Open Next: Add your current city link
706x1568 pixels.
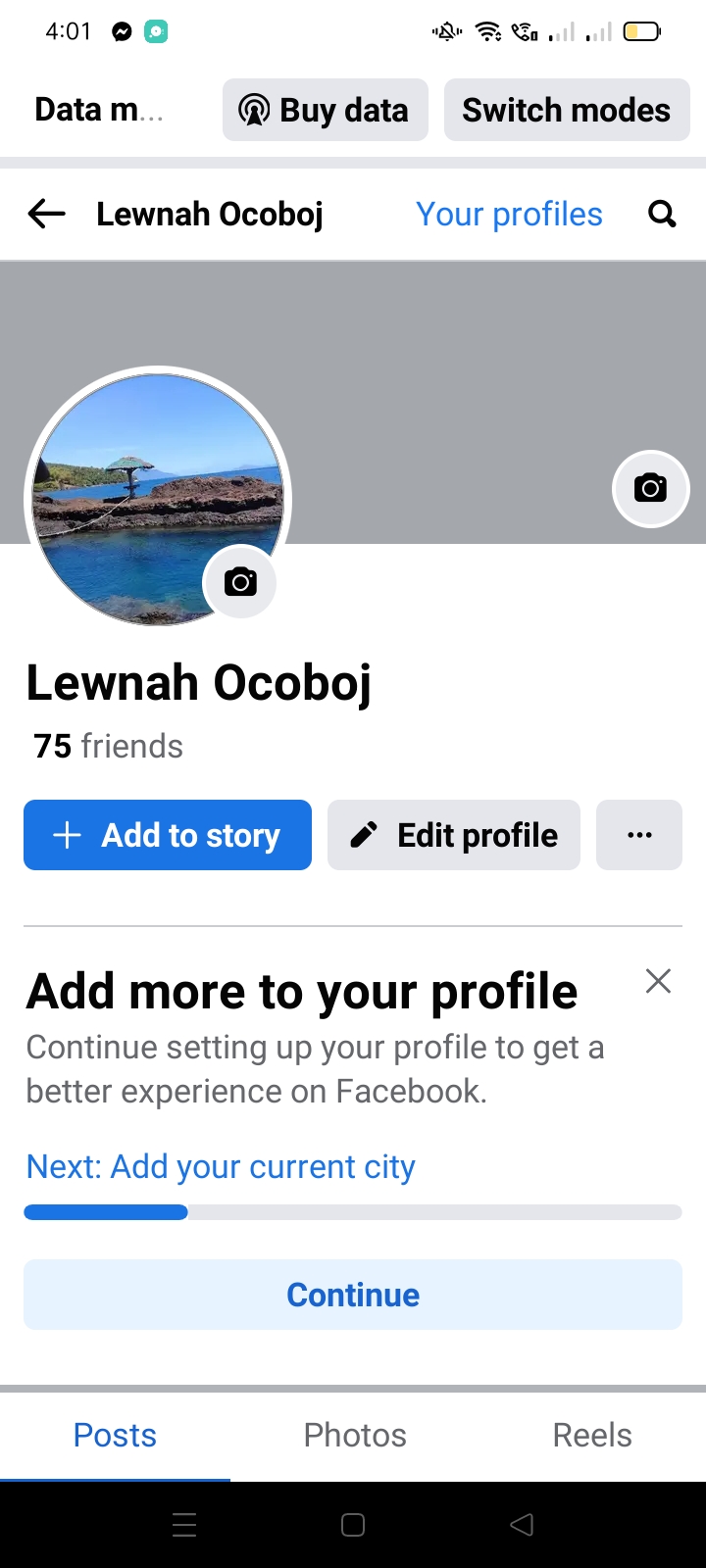[x=221, y=1166]
